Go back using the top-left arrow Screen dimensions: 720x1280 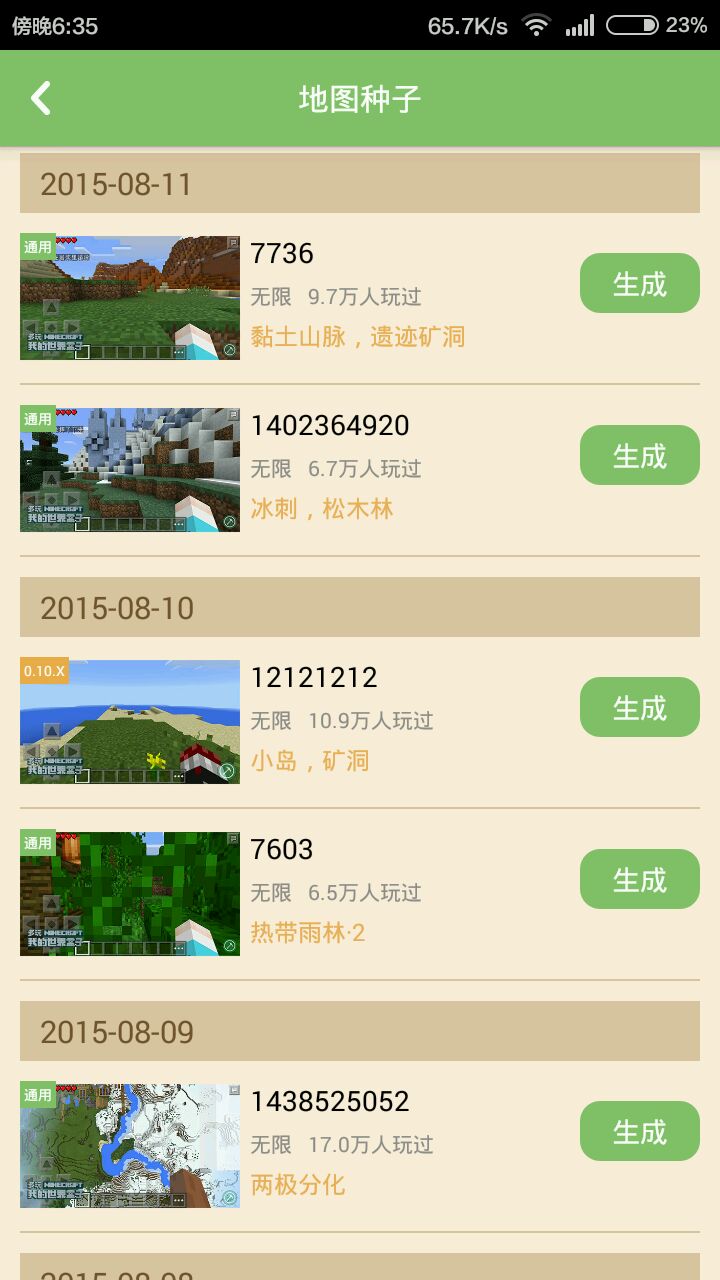tap(41, 98)
